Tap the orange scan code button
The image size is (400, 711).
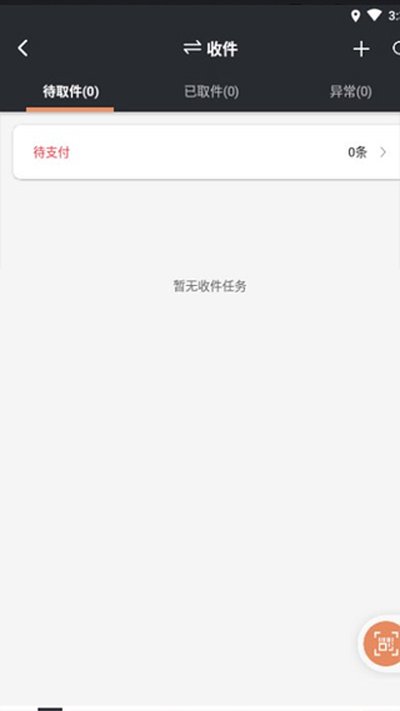point(383,643)
